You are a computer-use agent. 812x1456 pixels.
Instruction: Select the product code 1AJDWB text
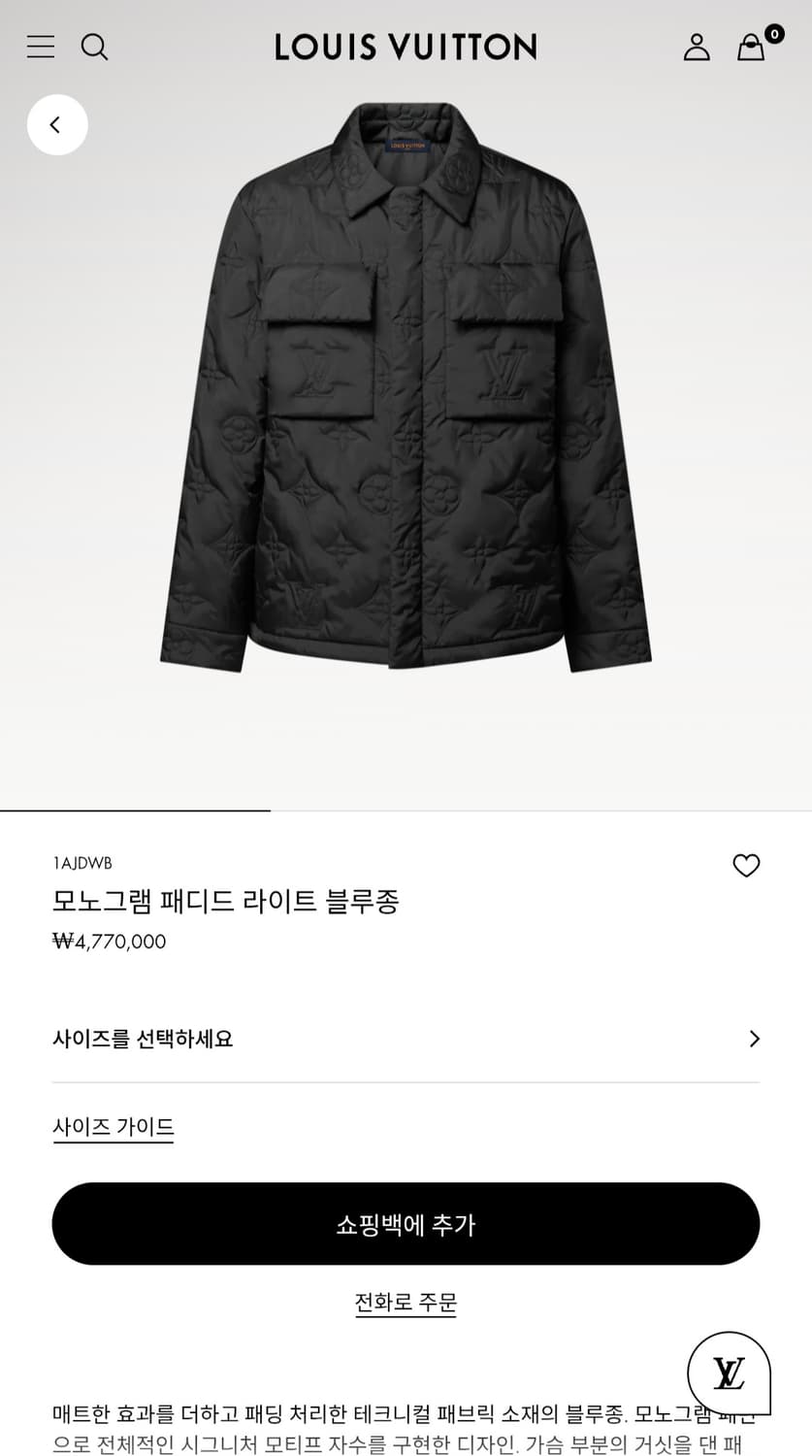81,863
